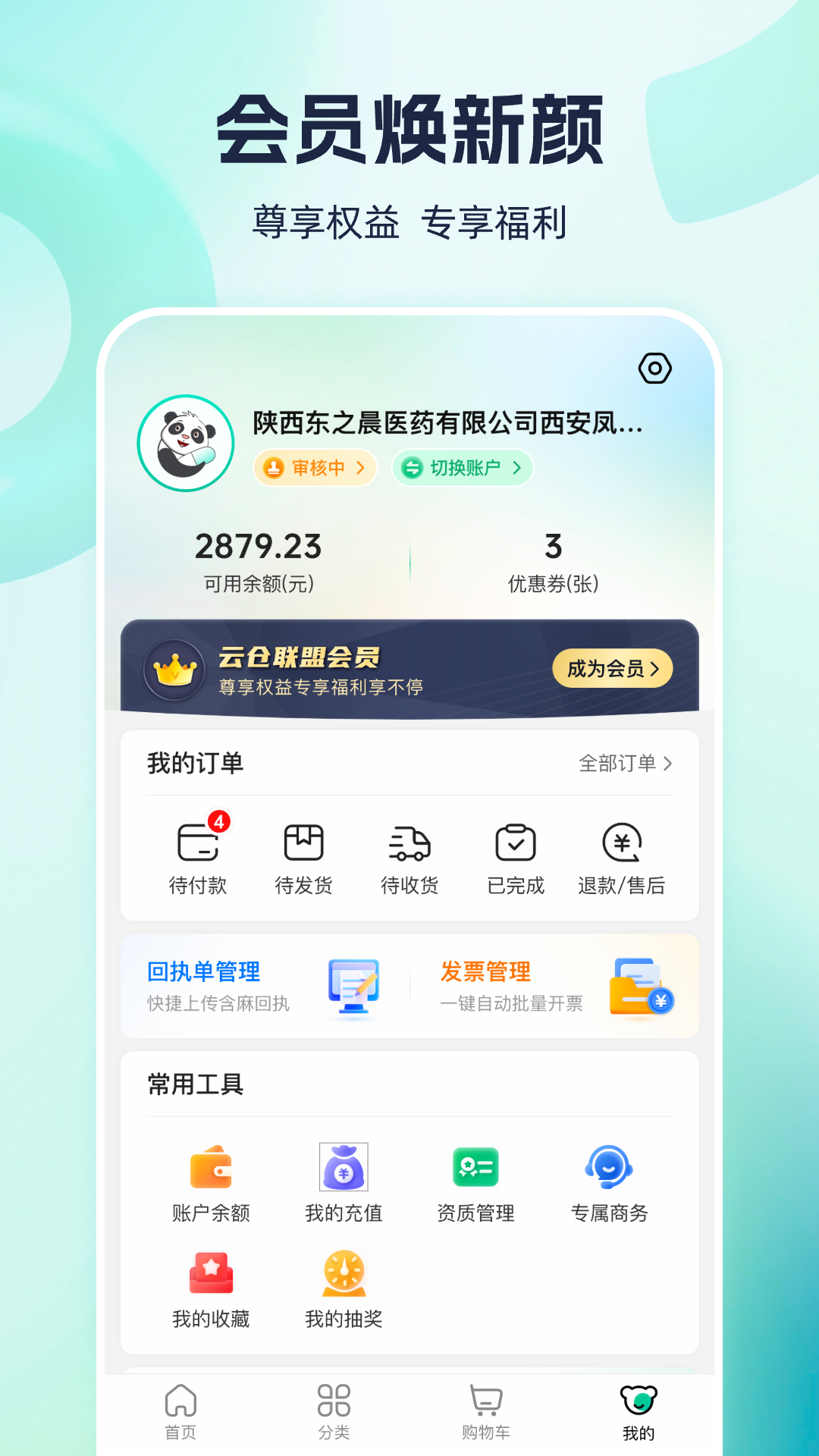This screenshot has height=1456, width=819.
Task: Expand 全部订单 to view all orders
Action: [x=623, y=765]
